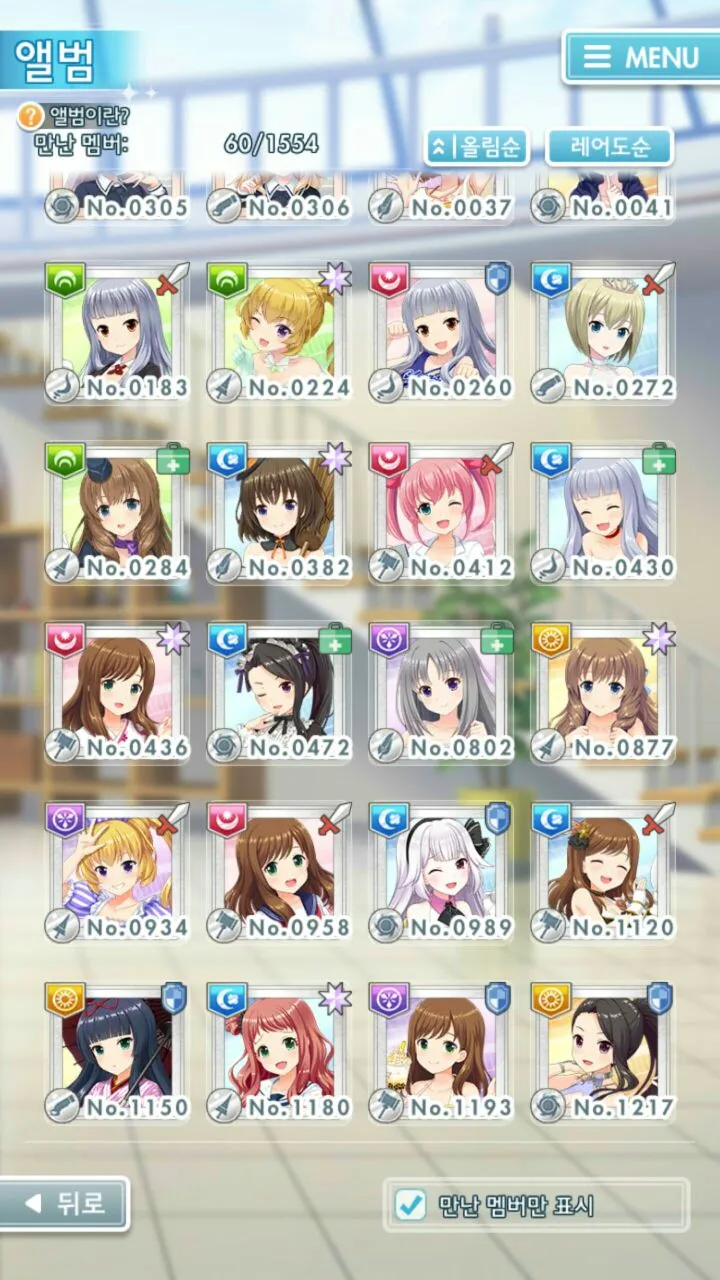Toggle the 올림순 sort order button
The width and height of the screenshot is (720, 1280).
point(477,147)
